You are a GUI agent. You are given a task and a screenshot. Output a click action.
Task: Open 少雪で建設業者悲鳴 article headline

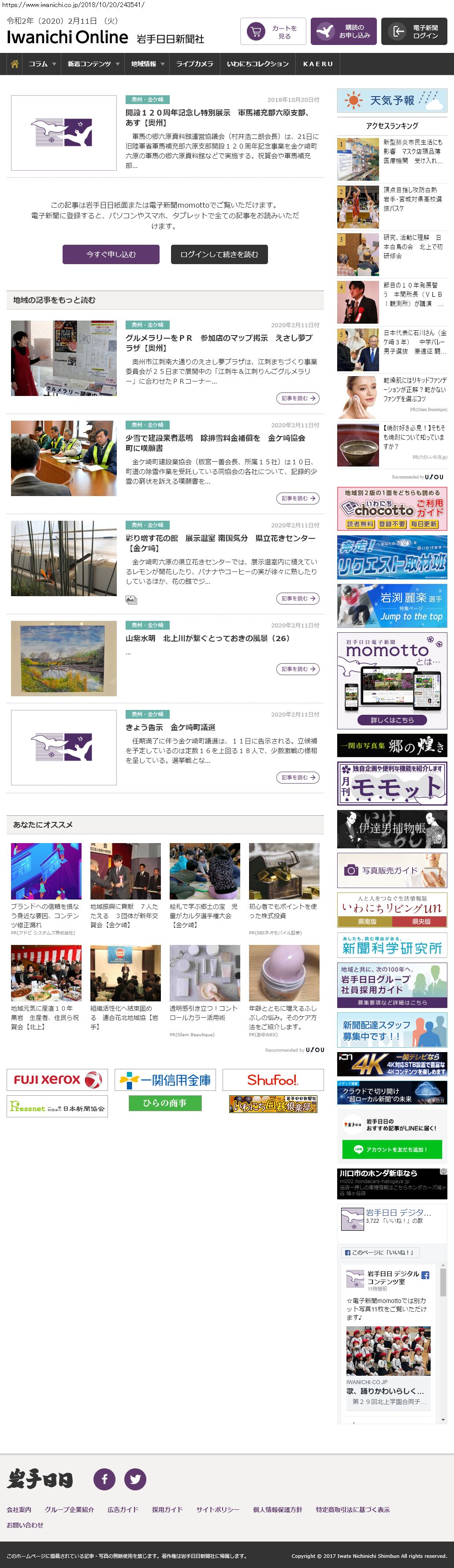point(215,443)
